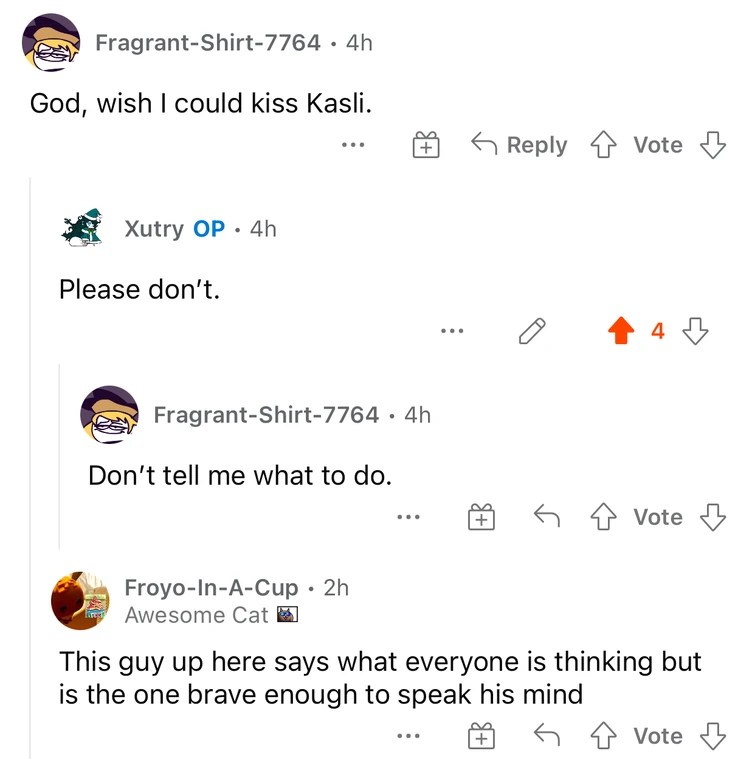Give an award to Froyo-In-A-Cup's comment
The image size is (755, 759).
click(481, 736)
